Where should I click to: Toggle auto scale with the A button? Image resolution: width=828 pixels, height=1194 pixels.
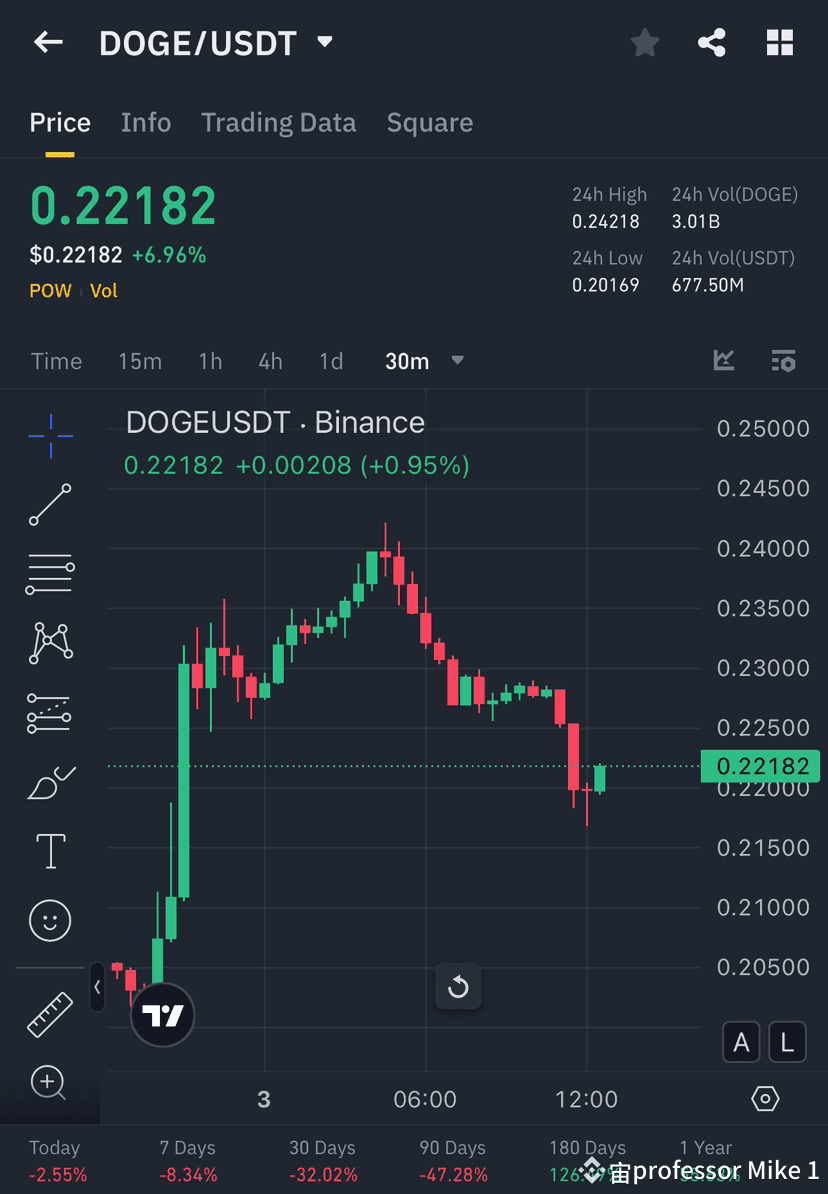click(741, 1042)
